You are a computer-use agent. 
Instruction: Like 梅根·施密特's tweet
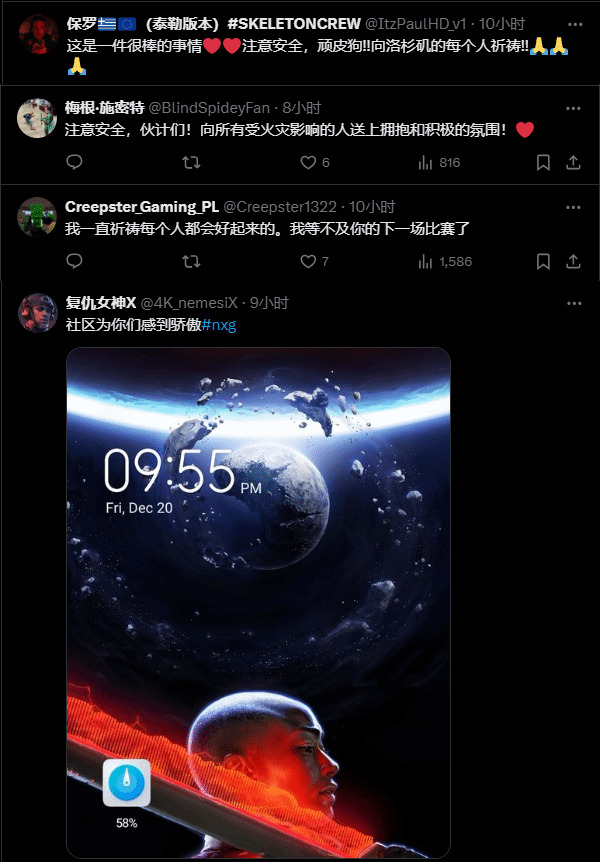point(308,162)
